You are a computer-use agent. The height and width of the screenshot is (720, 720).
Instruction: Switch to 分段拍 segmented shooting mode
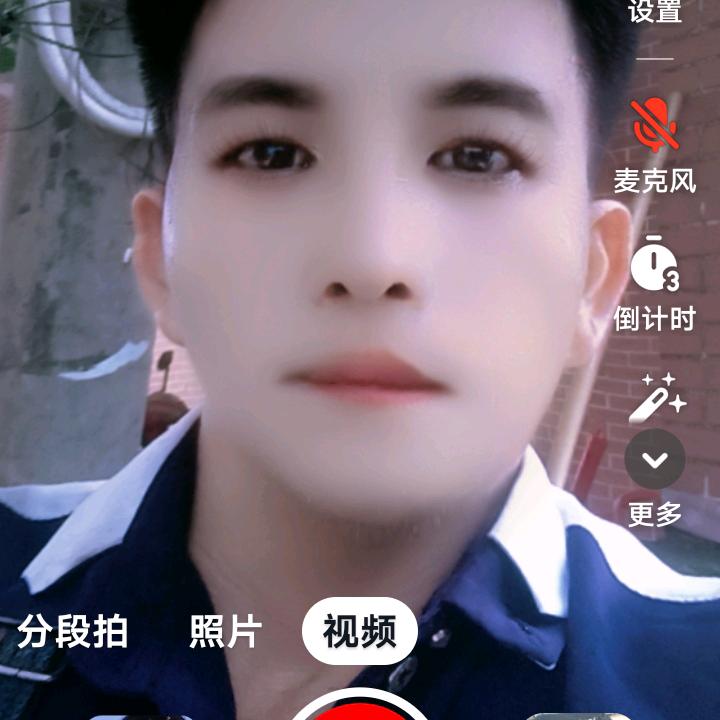coord(73,631)
